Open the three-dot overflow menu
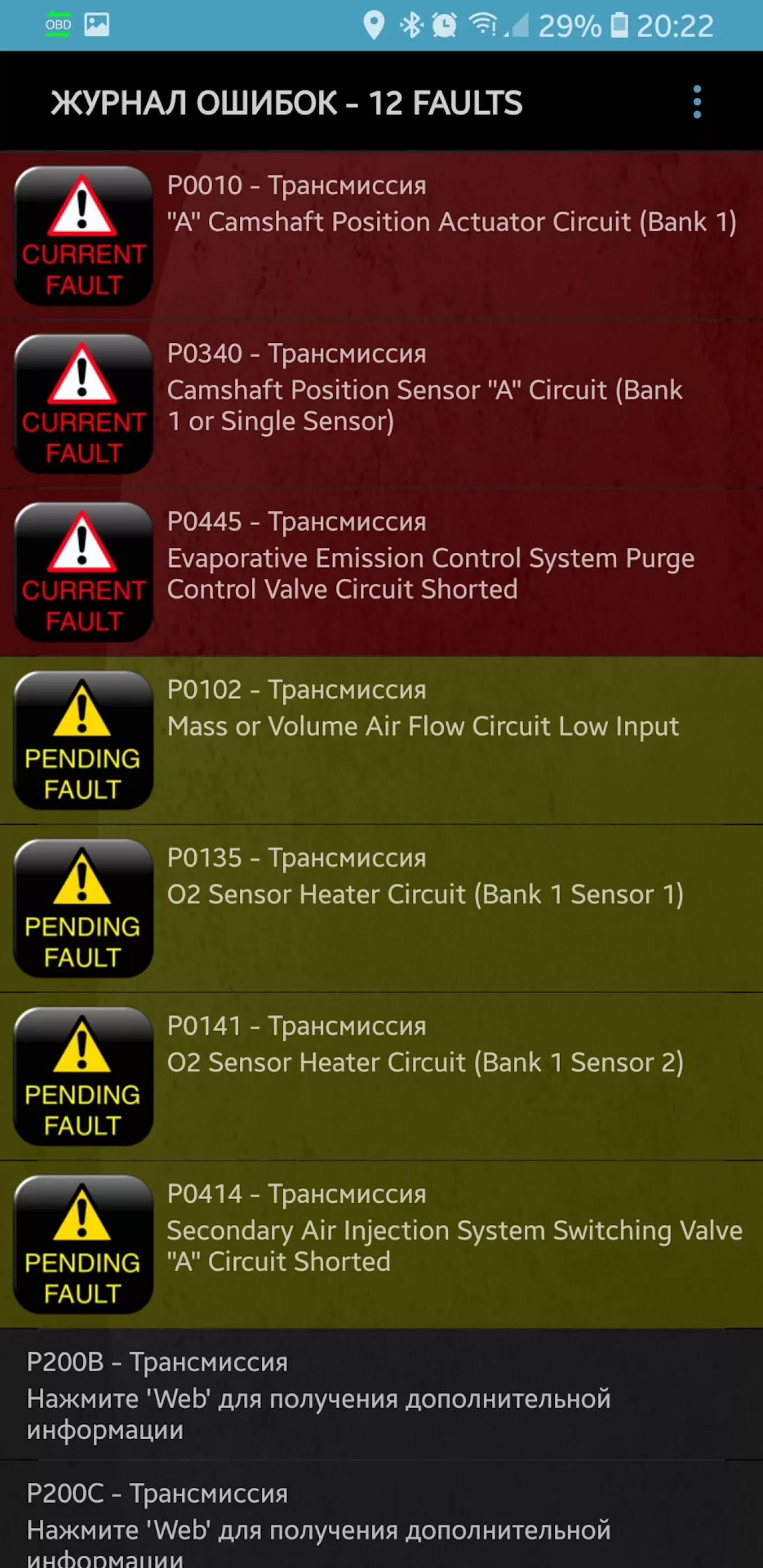 coord(697,102)
